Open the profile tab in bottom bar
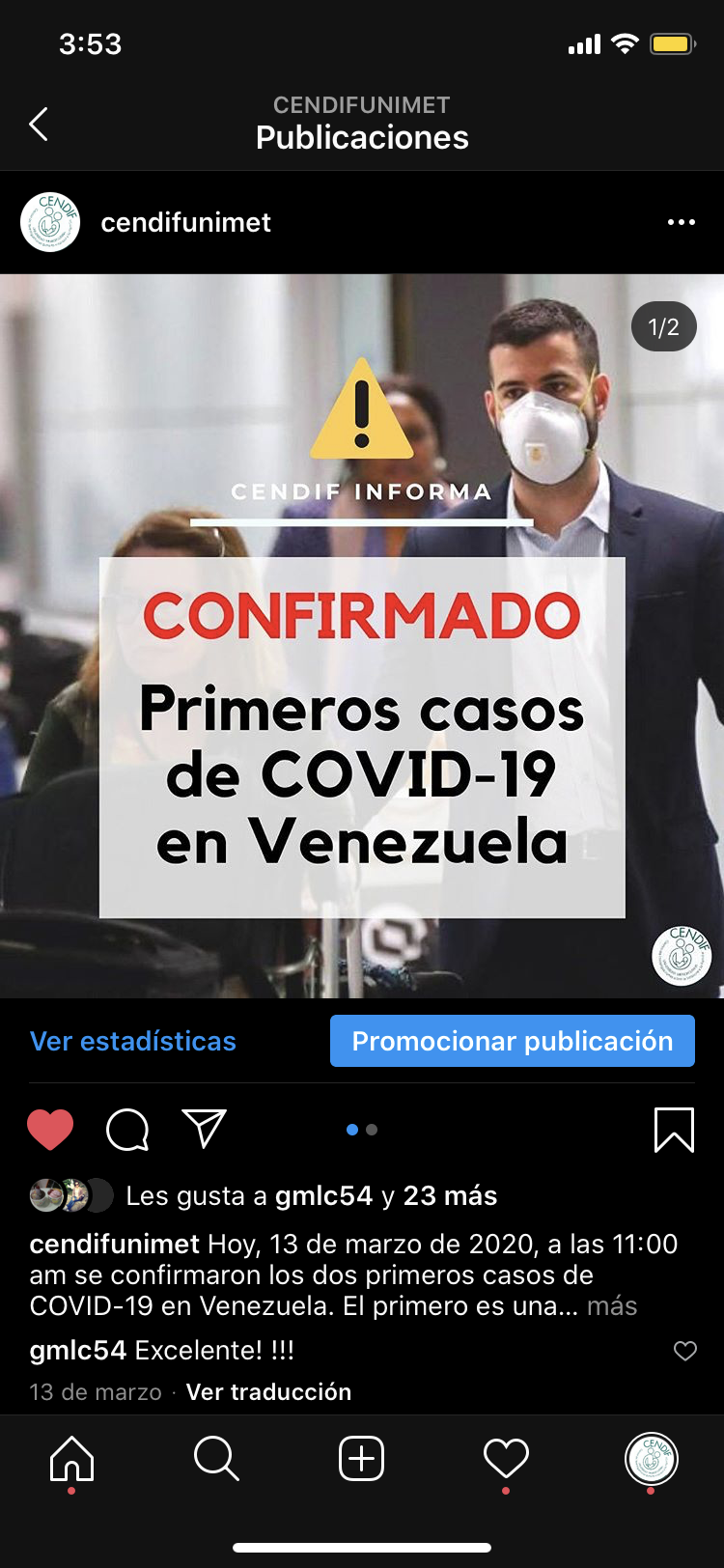724x1568 pixels. [652, 1458]
